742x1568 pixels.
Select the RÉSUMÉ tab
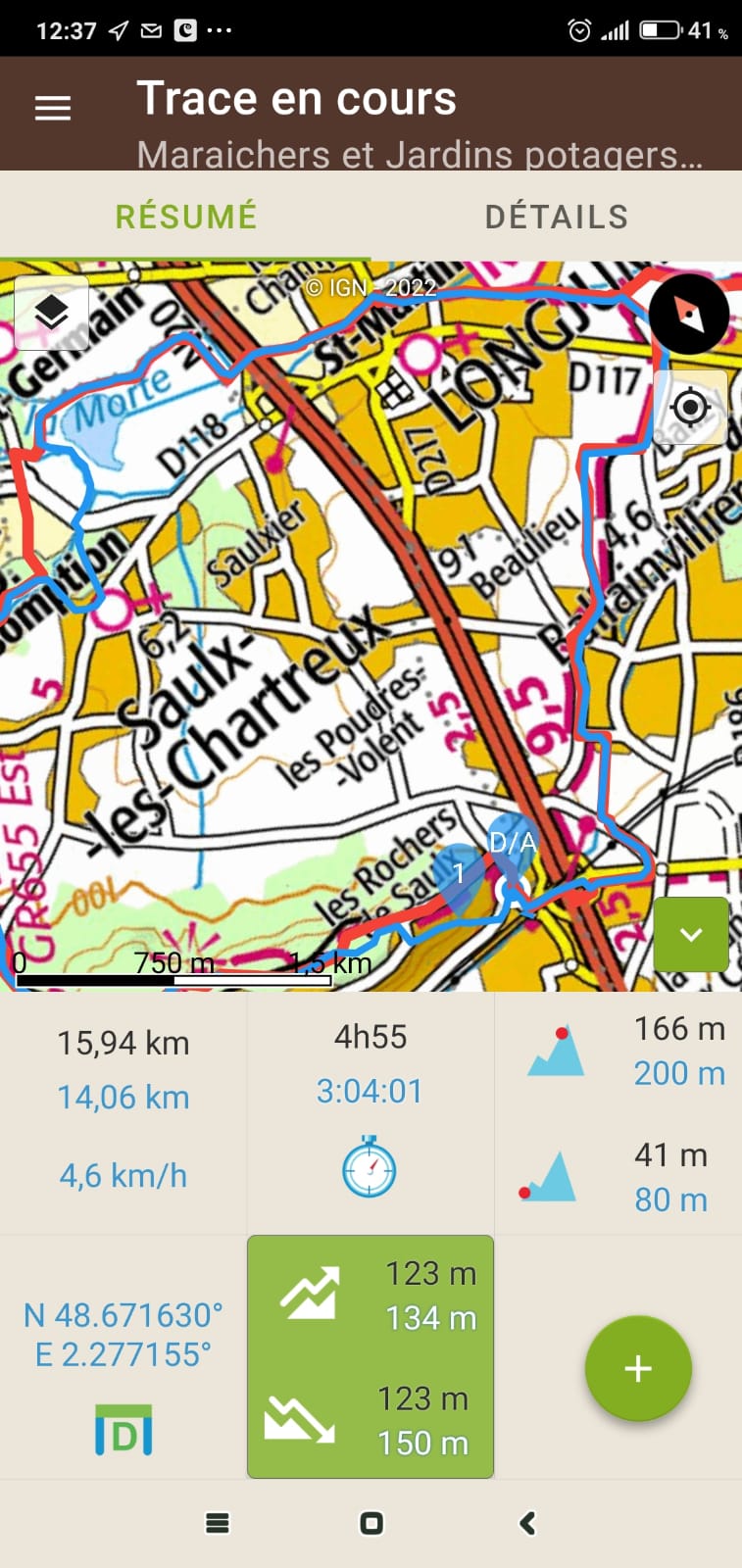click(186, 217)
